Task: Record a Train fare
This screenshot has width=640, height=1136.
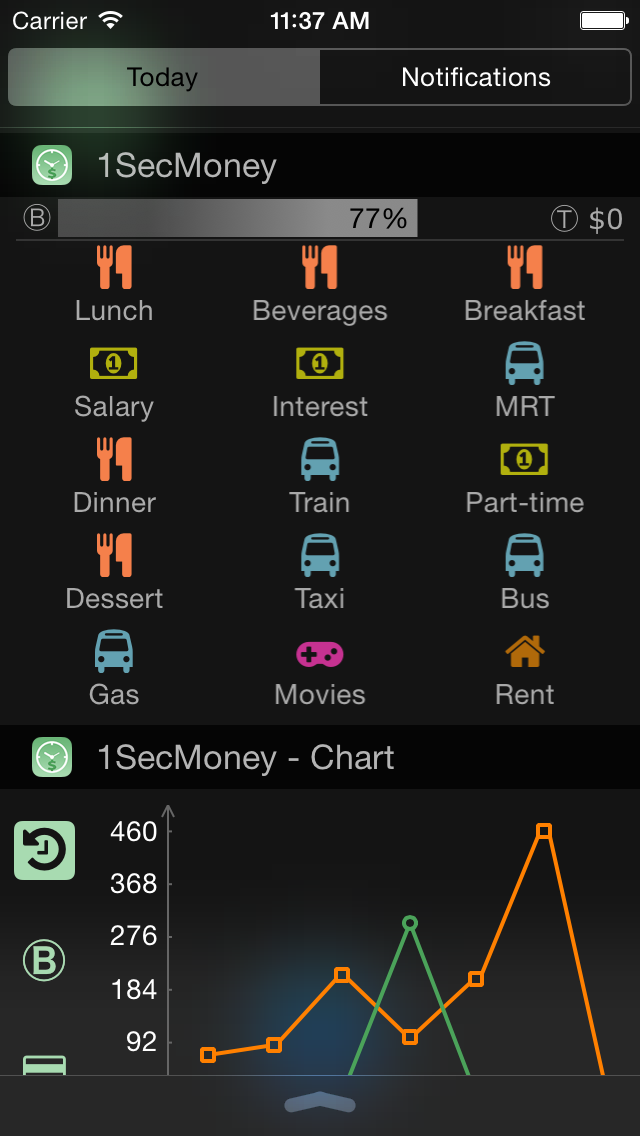Action: (x=320, y=476)
